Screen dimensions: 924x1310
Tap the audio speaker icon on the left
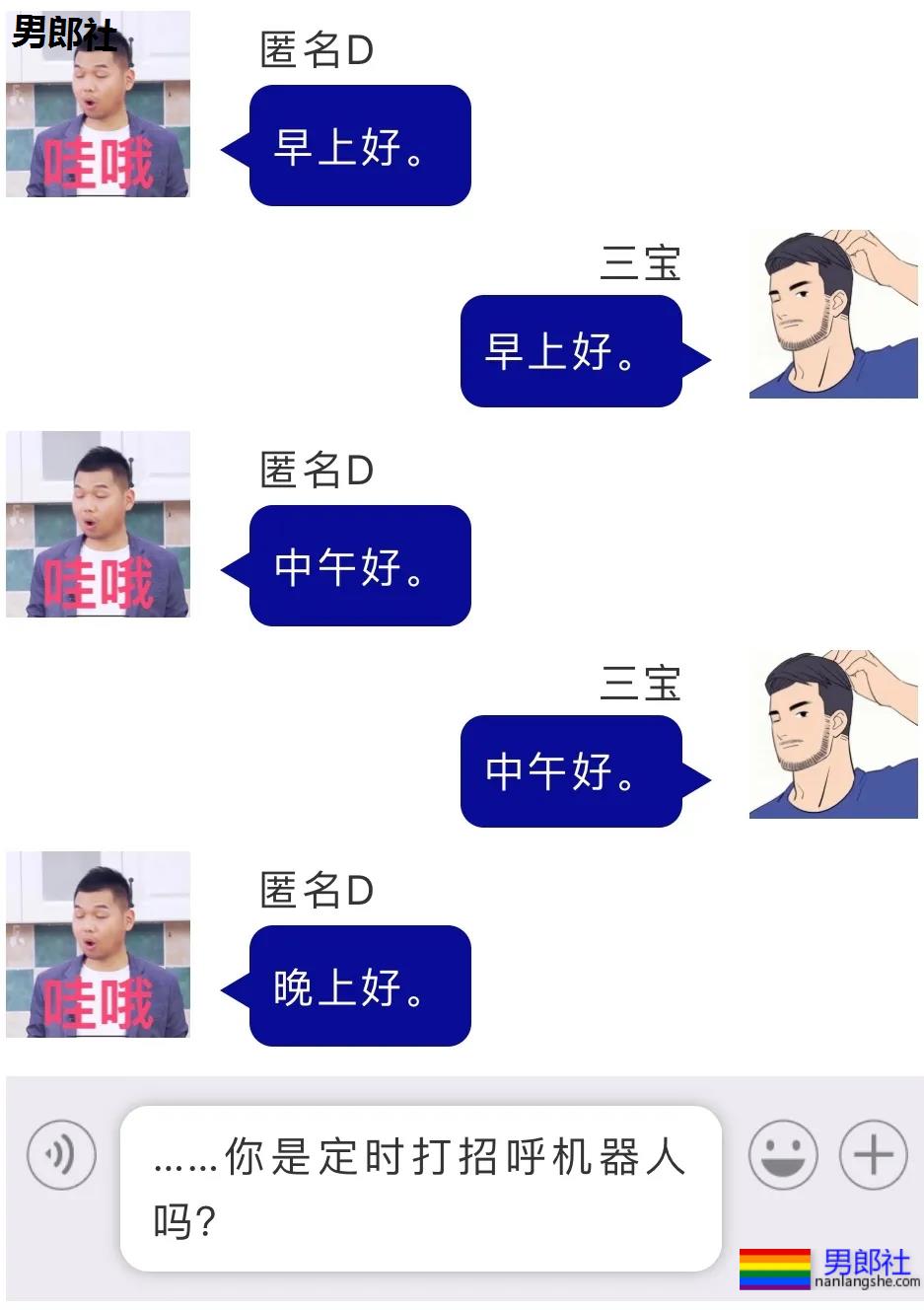click(x=61, y=1154)
